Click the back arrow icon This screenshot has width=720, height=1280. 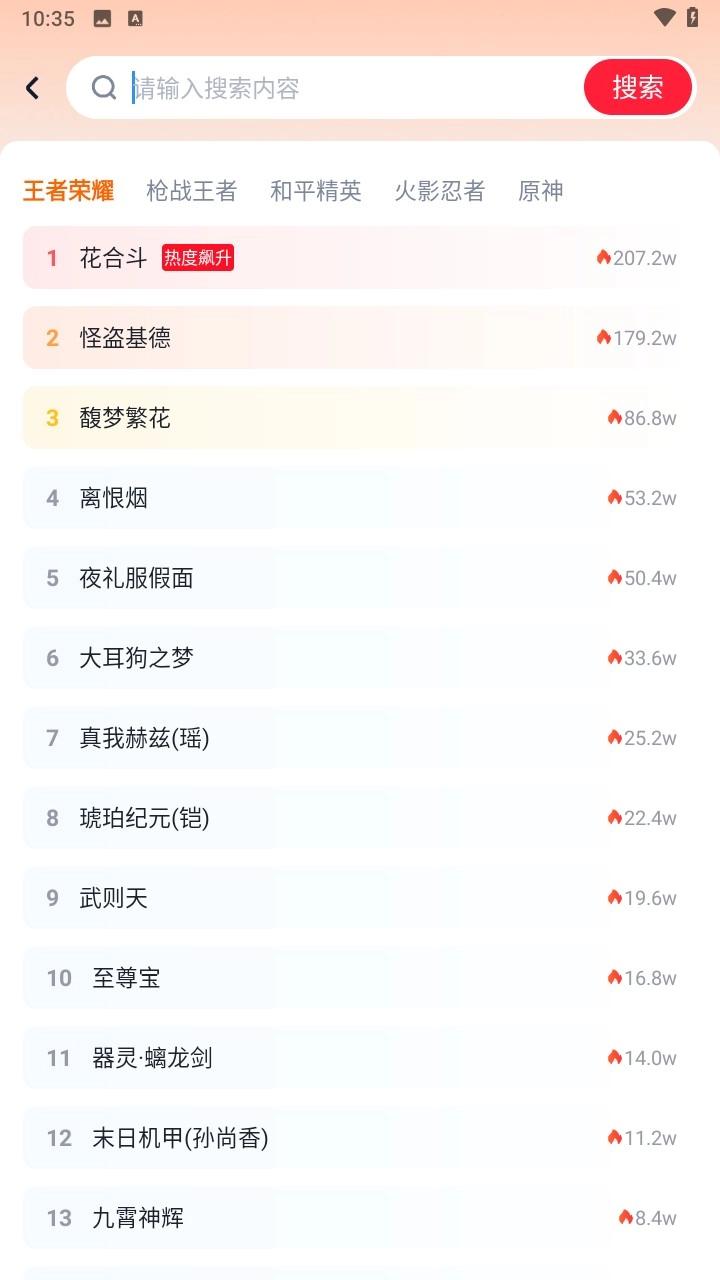pos(32,88)
